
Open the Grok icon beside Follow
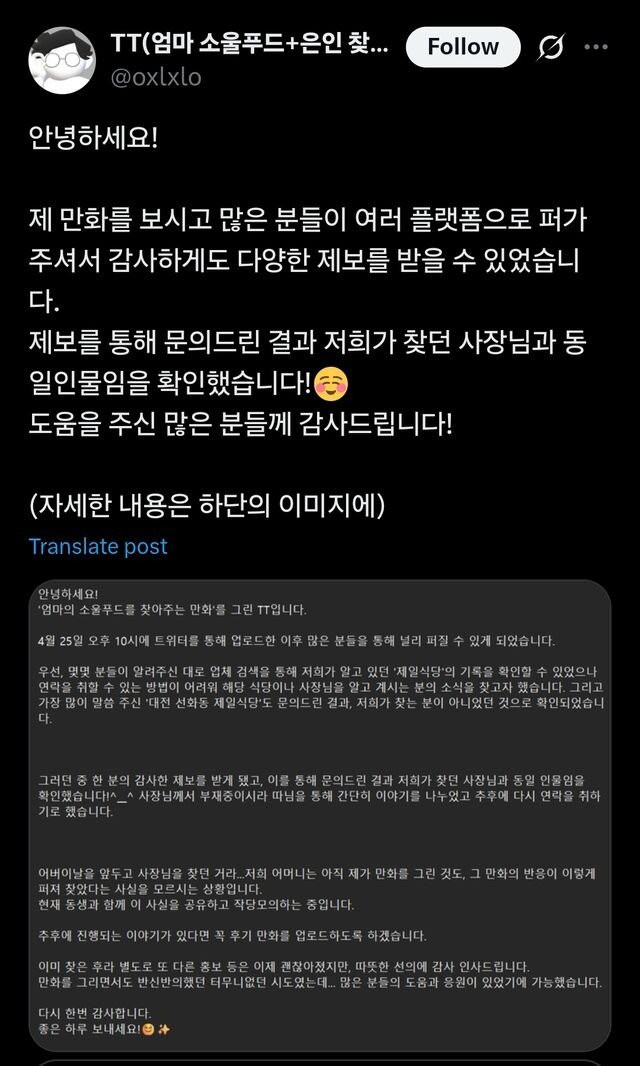pos(551,47)
